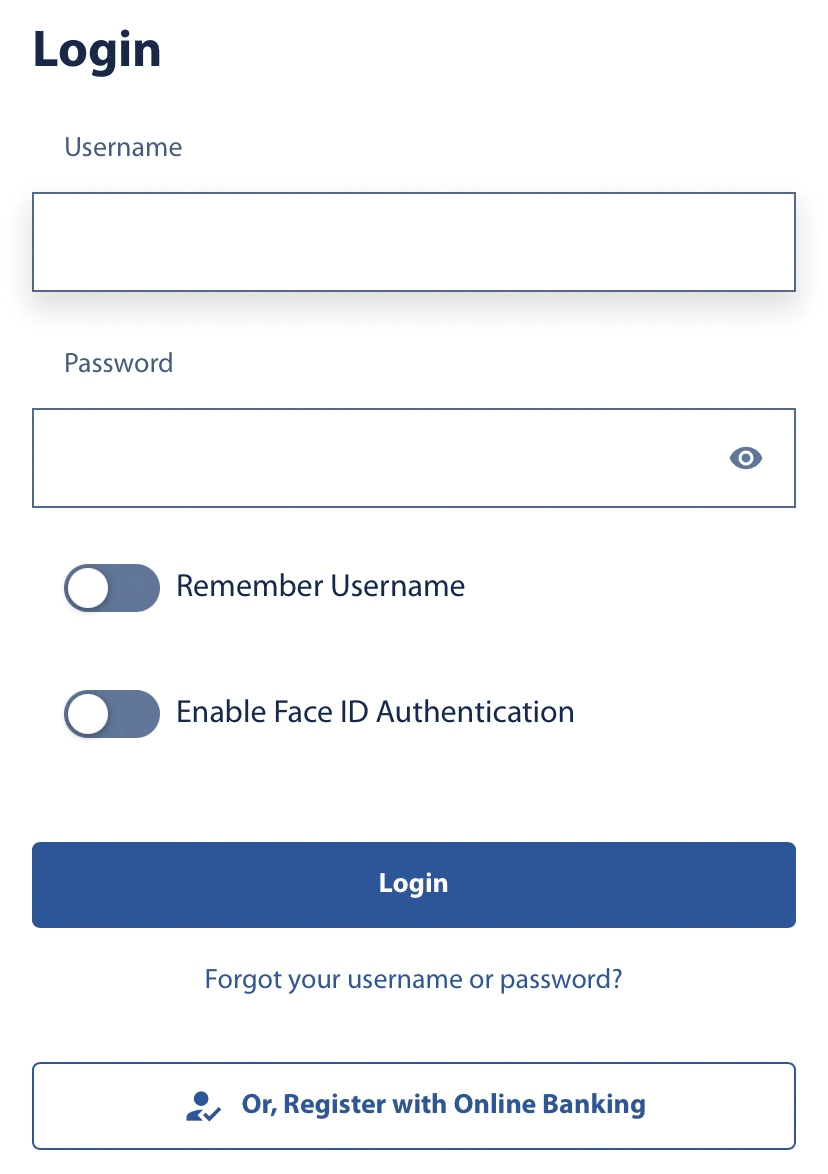This screenshot has height=1174, width=828.
Task: Switch the Remember Username slider off
Action: pos(111,588)
